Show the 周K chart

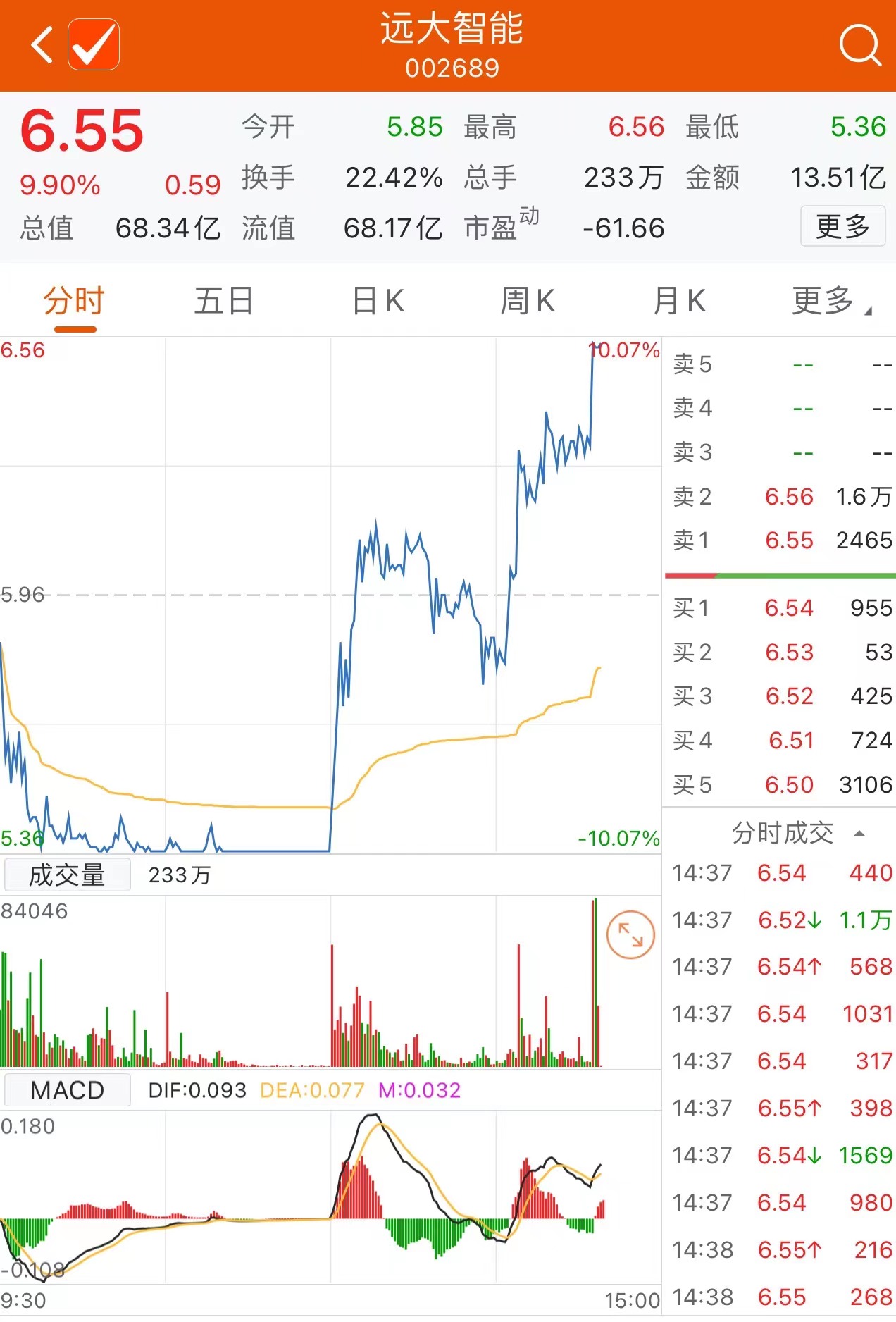click(528, 302)
